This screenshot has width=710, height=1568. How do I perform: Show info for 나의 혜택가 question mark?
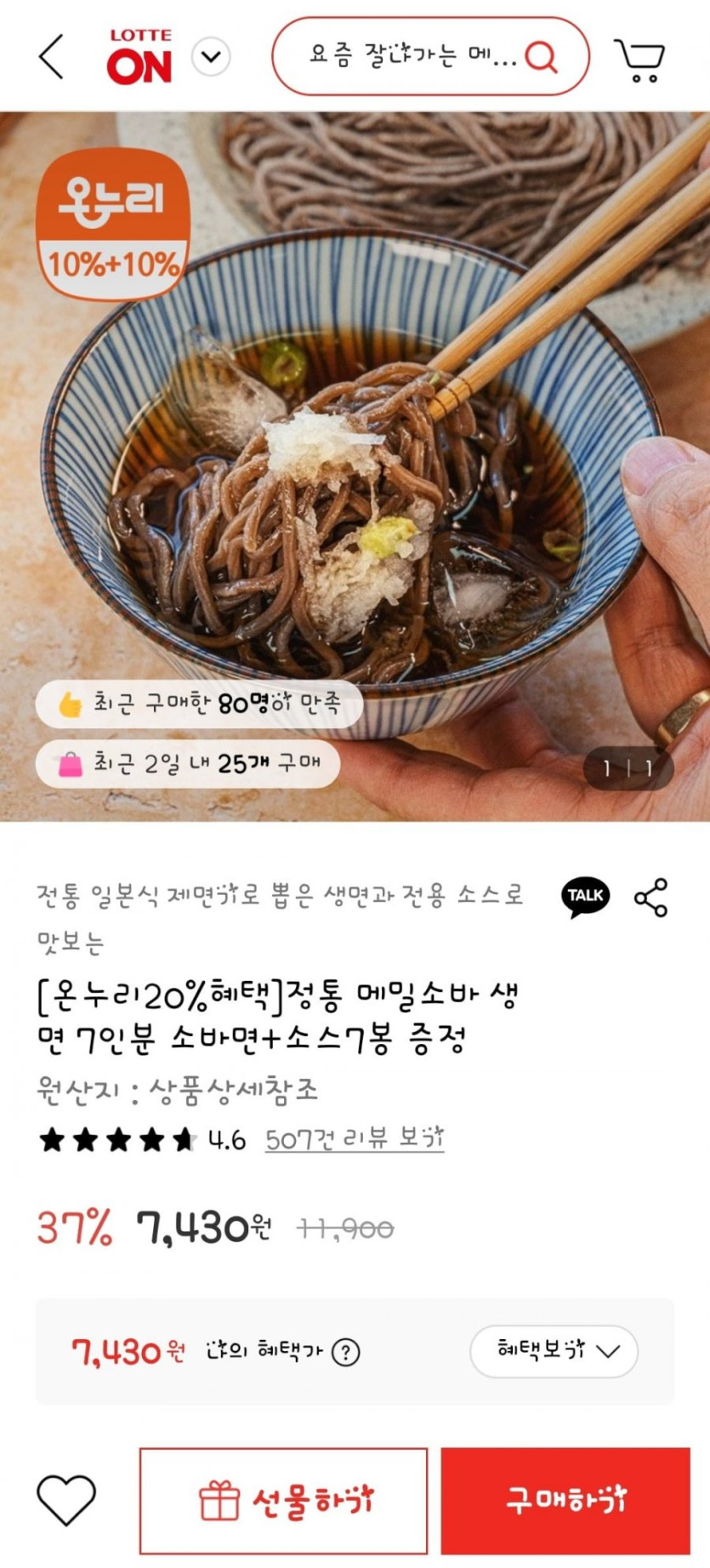click(x=345, y=1352)
